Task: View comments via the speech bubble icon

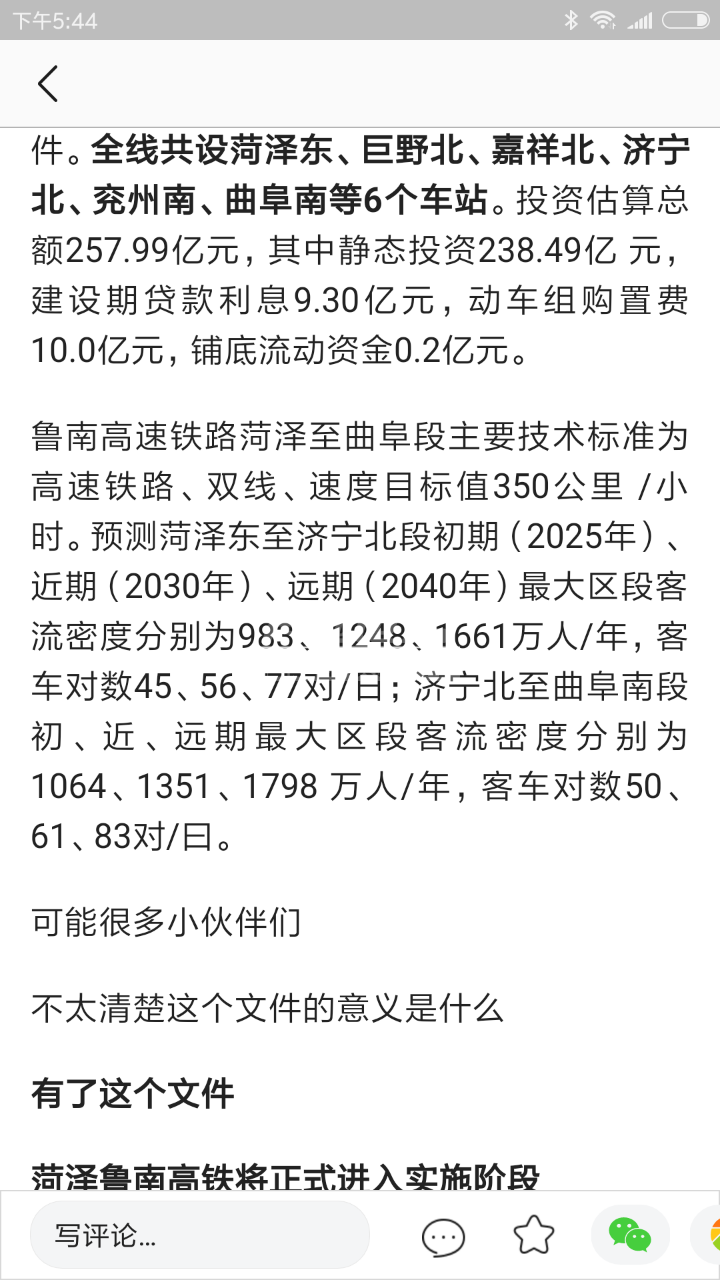Action: tap(443, 1237)
